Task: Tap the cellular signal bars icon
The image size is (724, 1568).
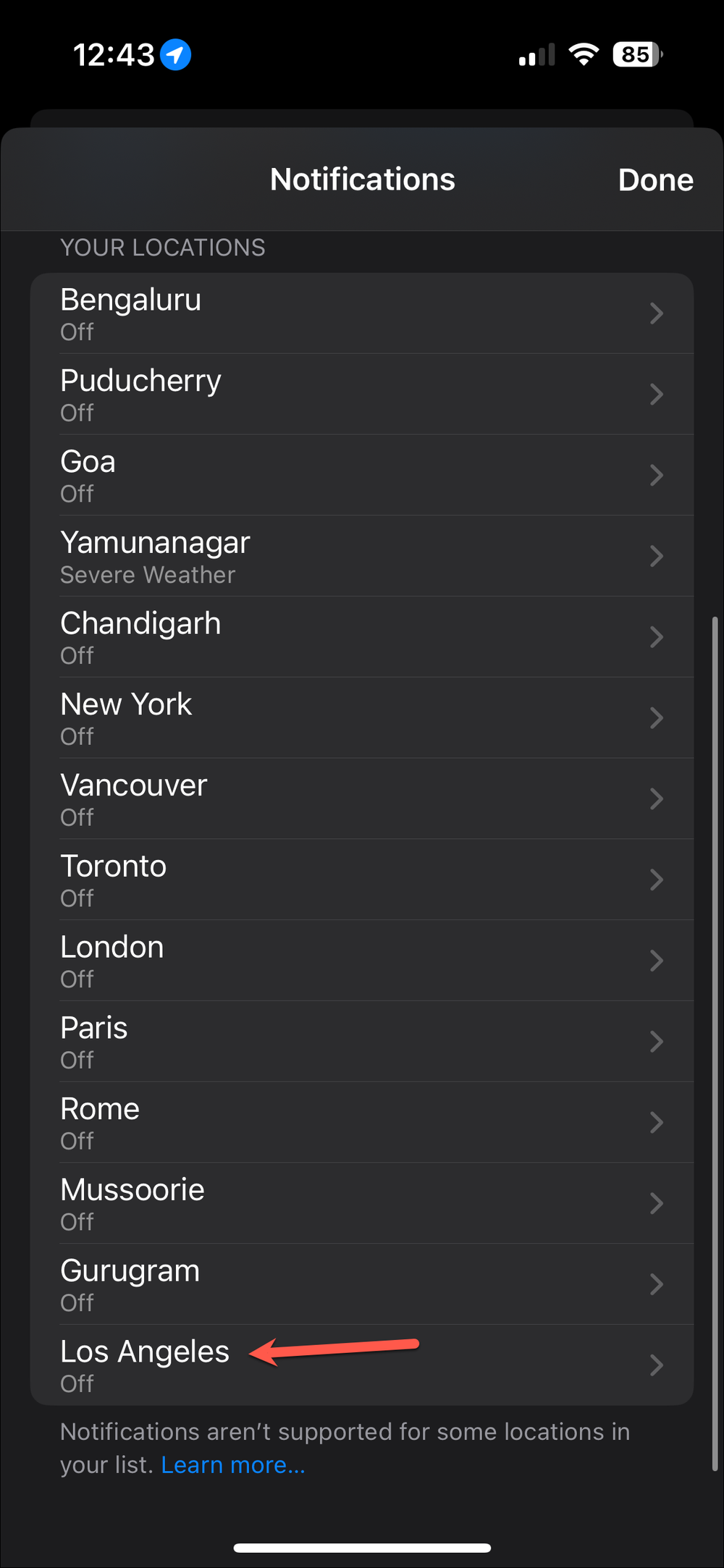Action: pyautogui.click(x=536, y=54)
